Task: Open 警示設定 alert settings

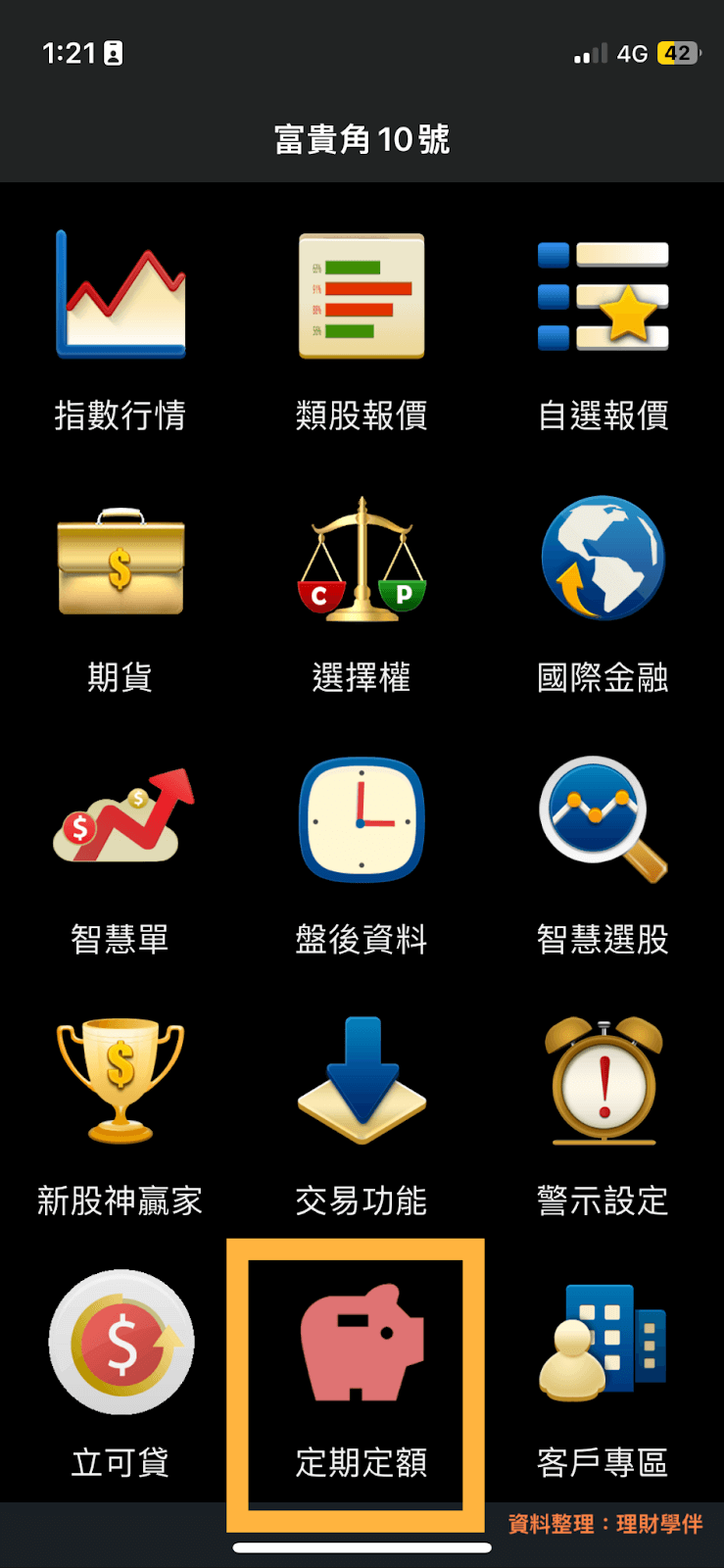Action: [603, 1081]
